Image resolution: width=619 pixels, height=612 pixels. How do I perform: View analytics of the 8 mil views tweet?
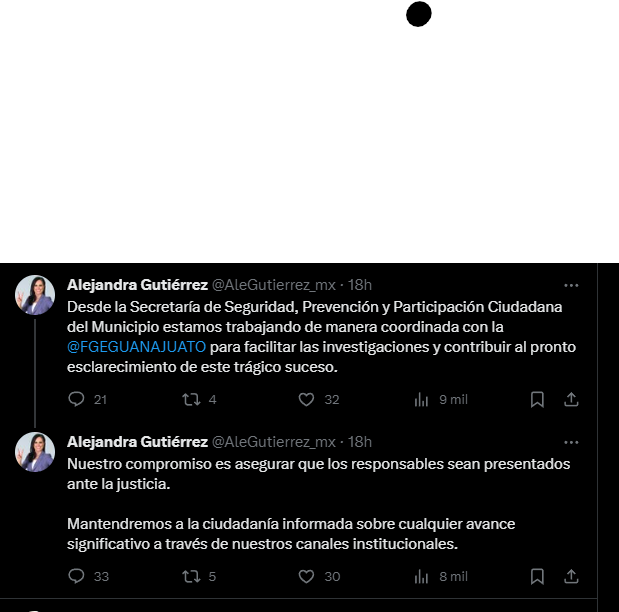[x=421, y=576]
